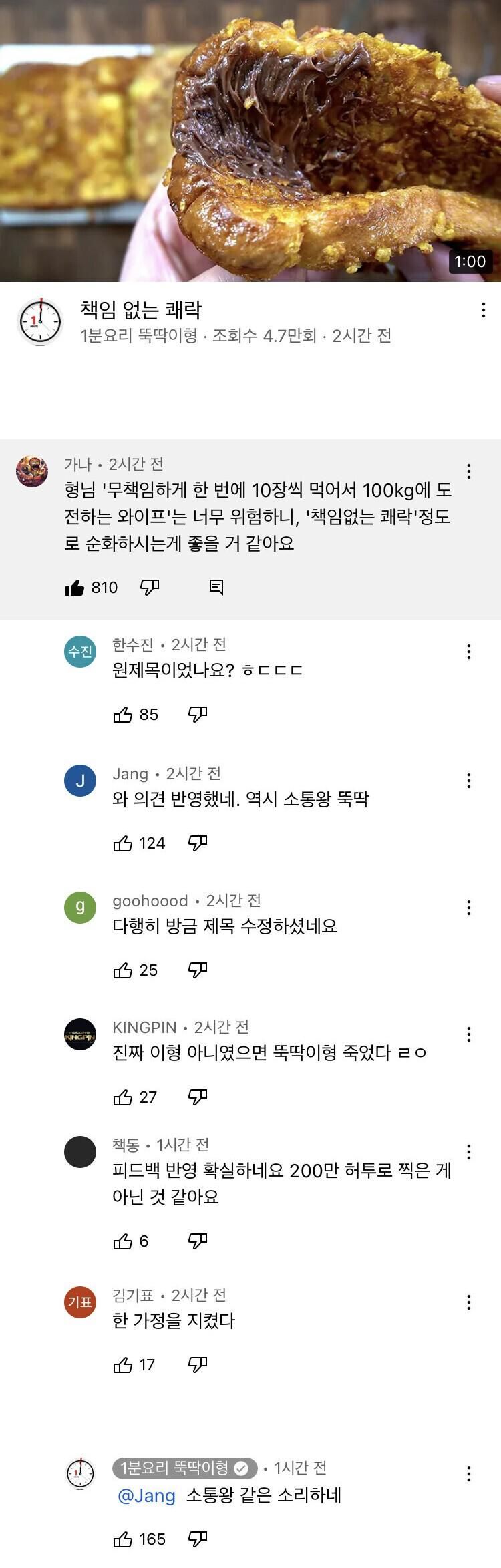The image size is (501, 1568).
Task: Dislike goohoood's reply
Action: (x=198, y=970)
